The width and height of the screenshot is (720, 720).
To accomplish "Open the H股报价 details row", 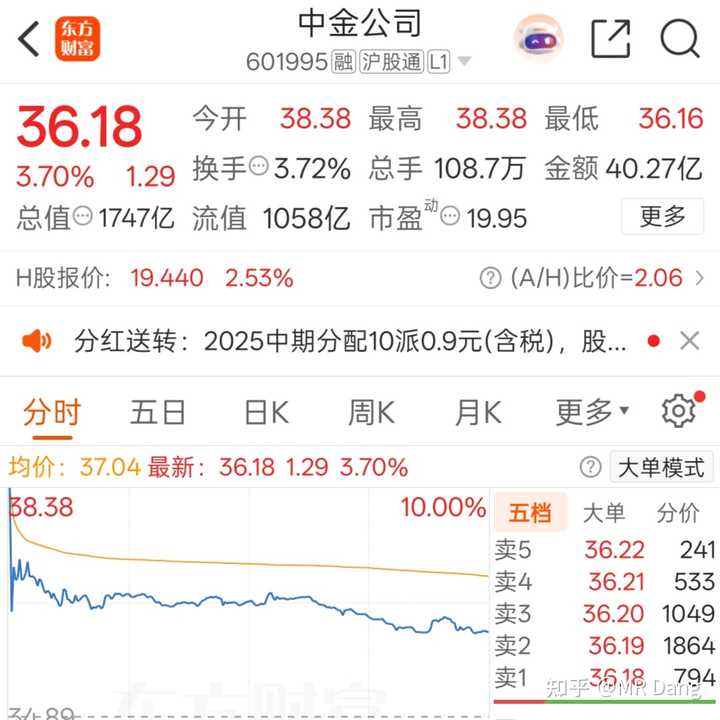I will point(360,278).
